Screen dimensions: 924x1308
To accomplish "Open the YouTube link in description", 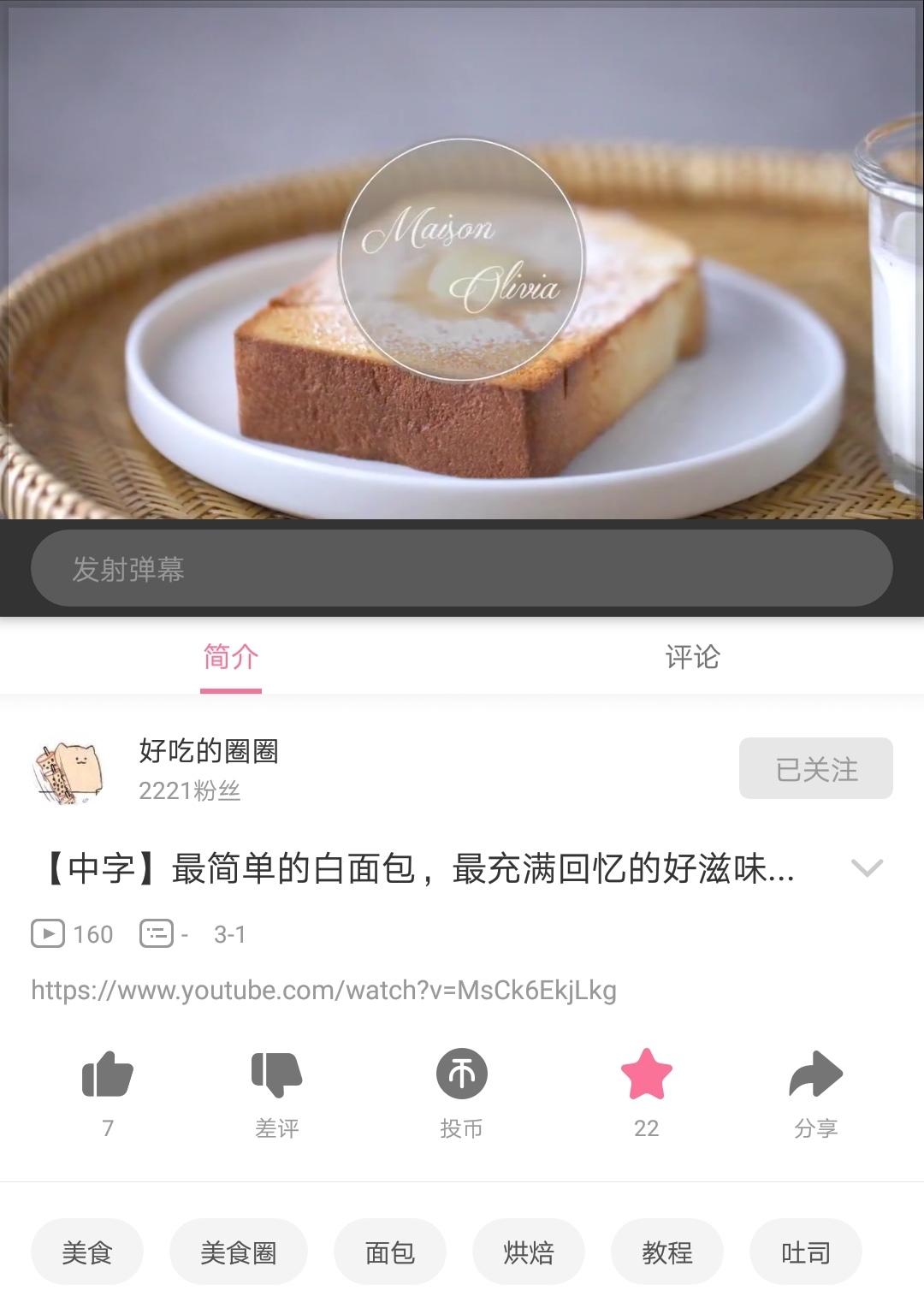I will (323, 990).
